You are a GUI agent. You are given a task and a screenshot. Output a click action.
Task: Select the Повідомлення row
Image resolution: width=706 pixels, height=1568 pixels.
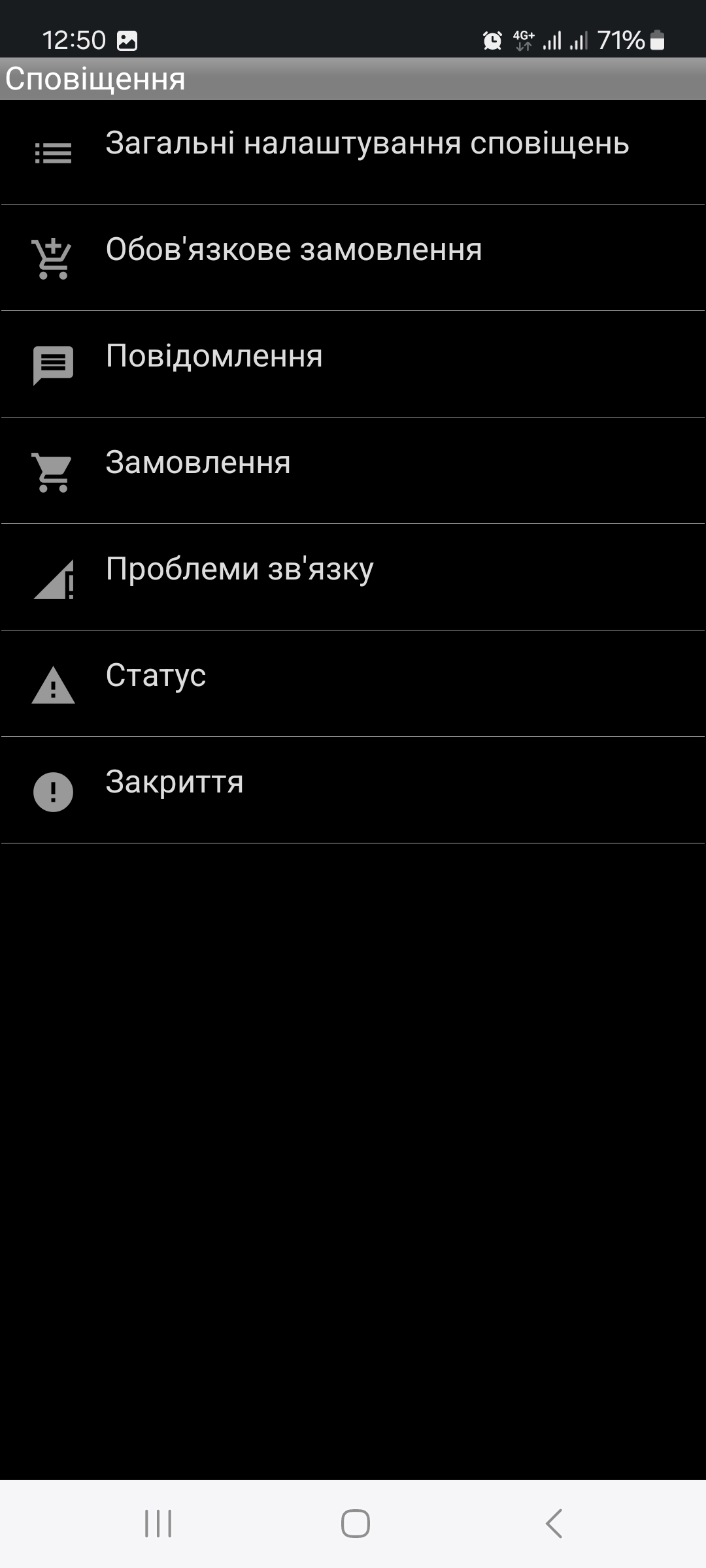tap(353, 364)
